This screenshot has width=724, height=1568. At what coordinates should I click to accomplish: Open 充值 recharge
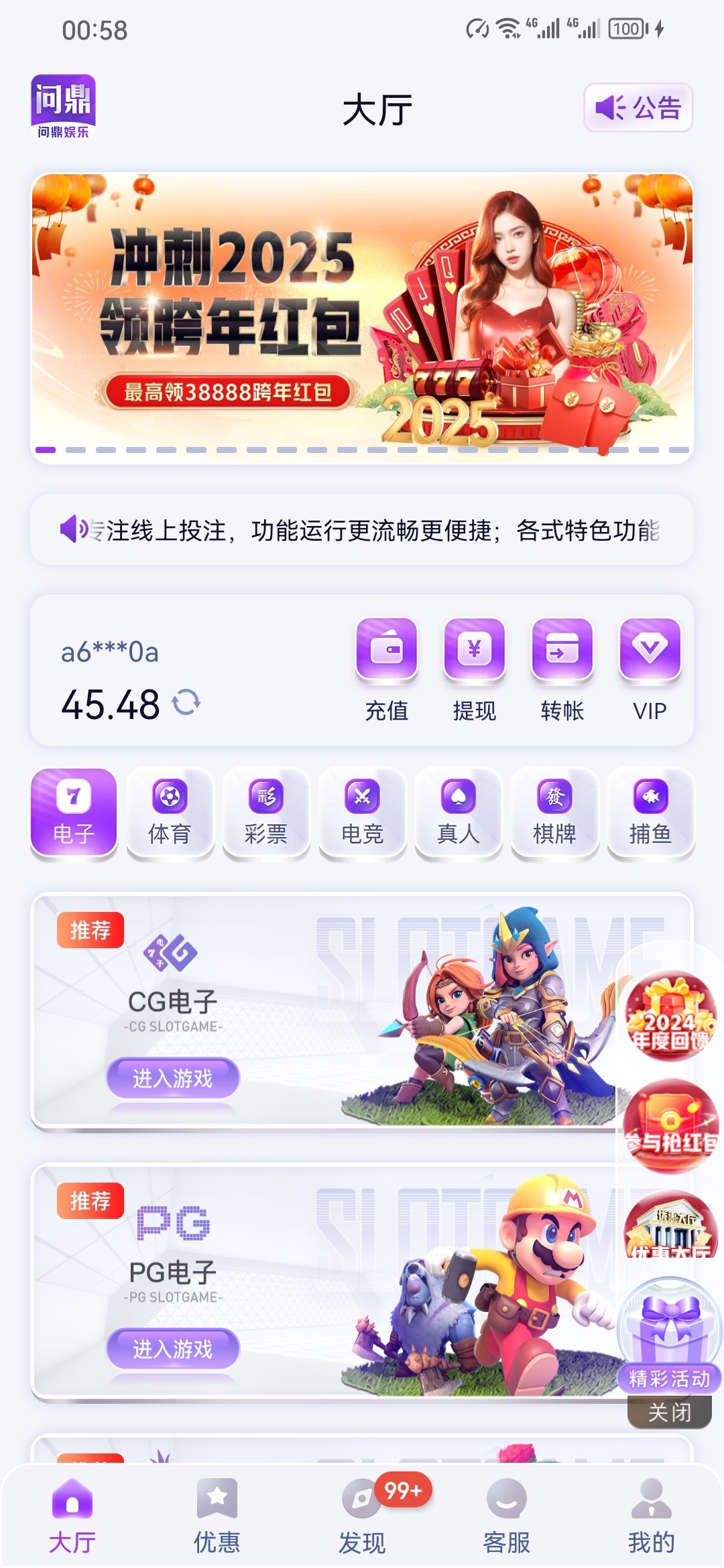(387, 669)
